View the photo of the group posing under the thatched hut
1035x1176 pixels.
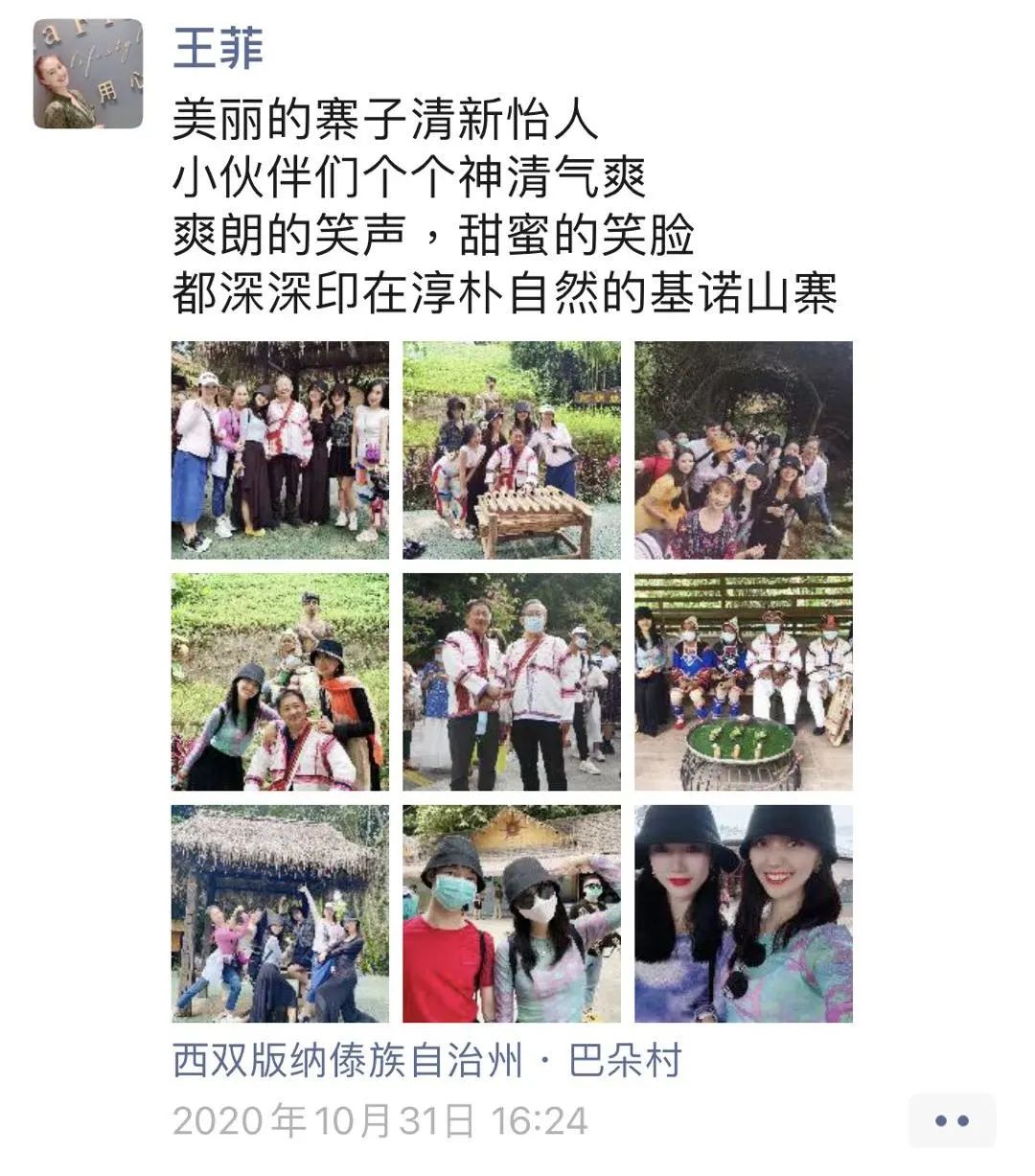point(280,913)
